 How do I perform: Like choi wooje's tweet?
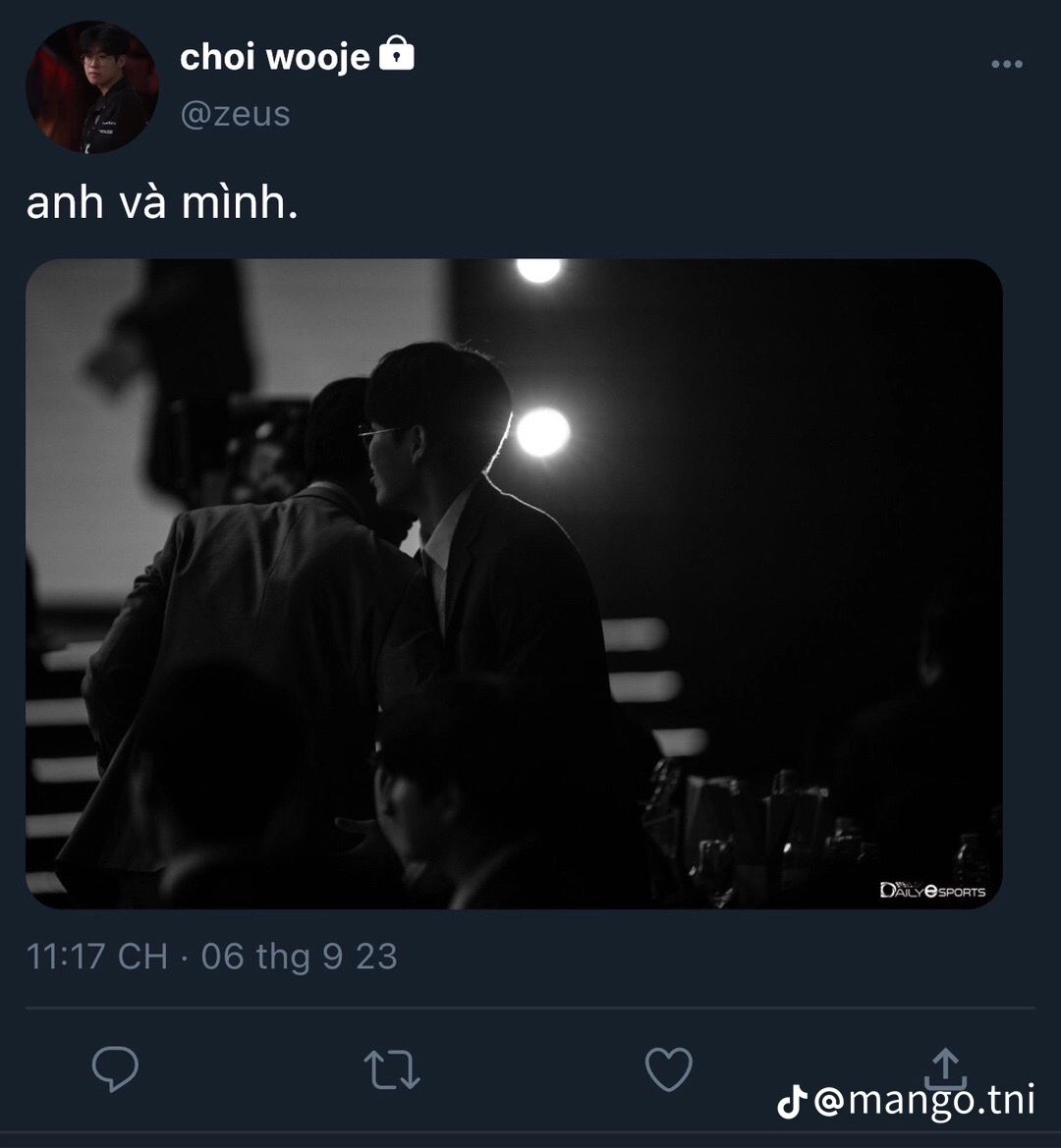tap(668, 1069)
